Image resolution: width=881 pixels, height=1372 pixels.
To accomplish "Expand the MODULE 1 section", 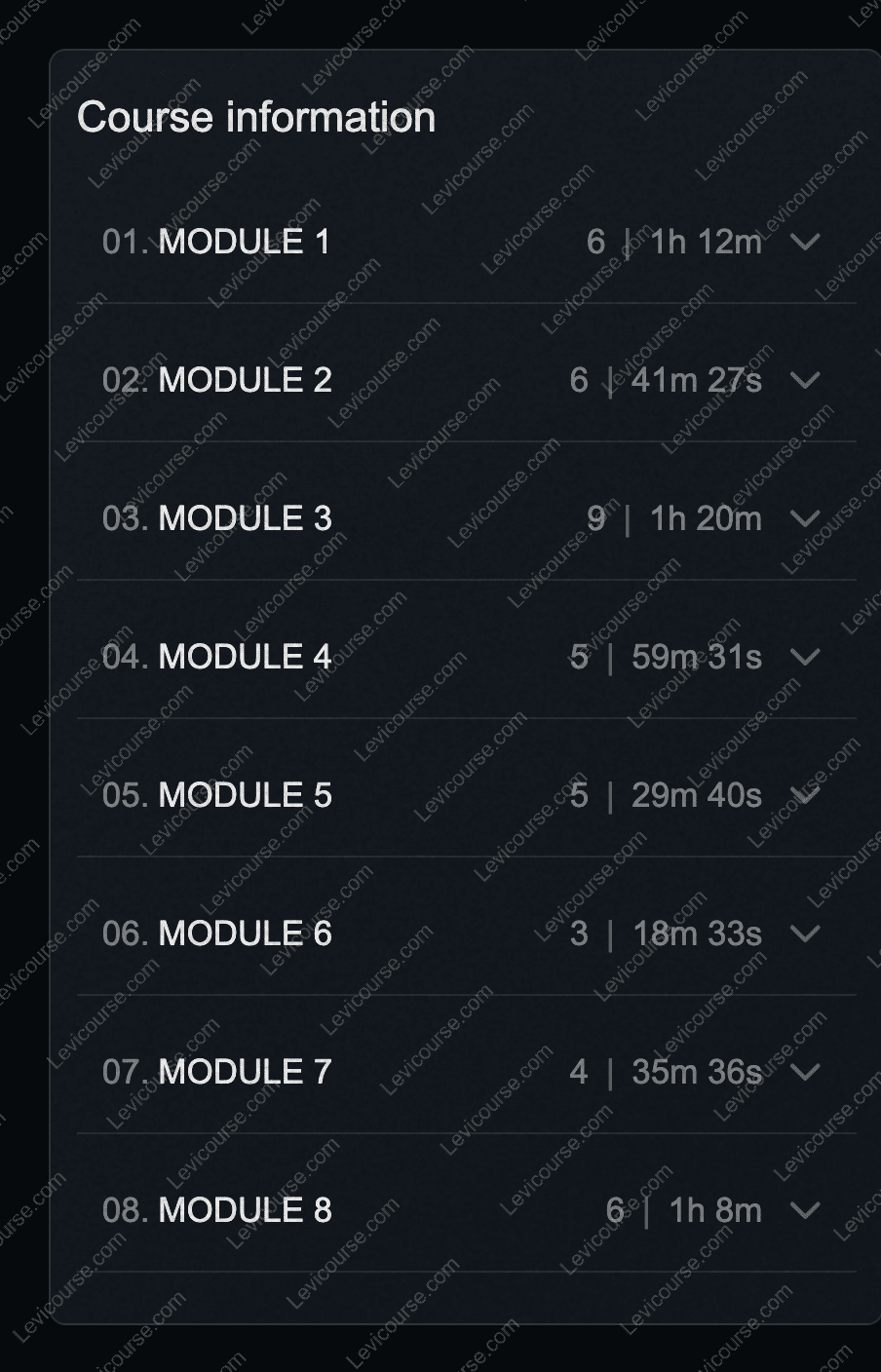I will point(805,242).
